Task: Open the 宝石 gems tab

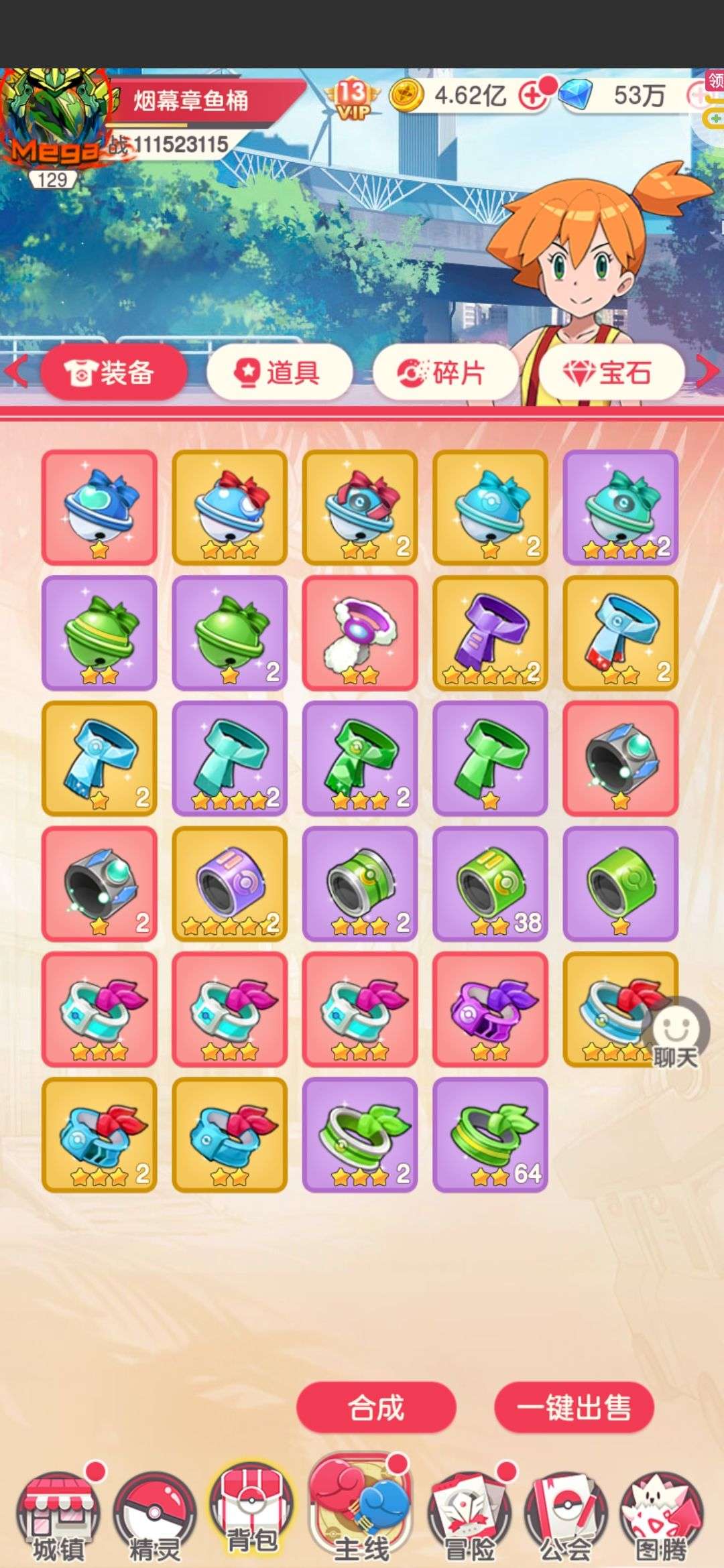Action: coord(611,373)
